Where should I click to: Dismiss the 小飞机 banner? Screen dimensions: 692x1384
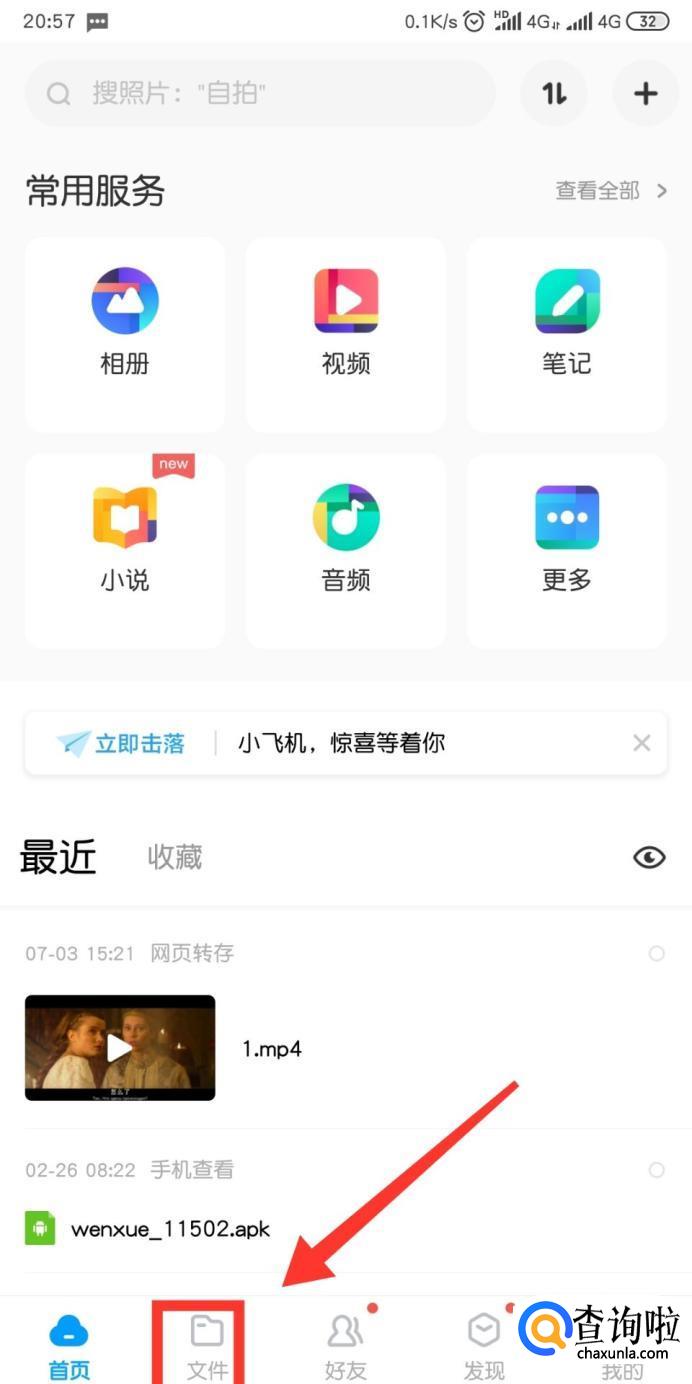pyautogui.click(x=642, y=743)
